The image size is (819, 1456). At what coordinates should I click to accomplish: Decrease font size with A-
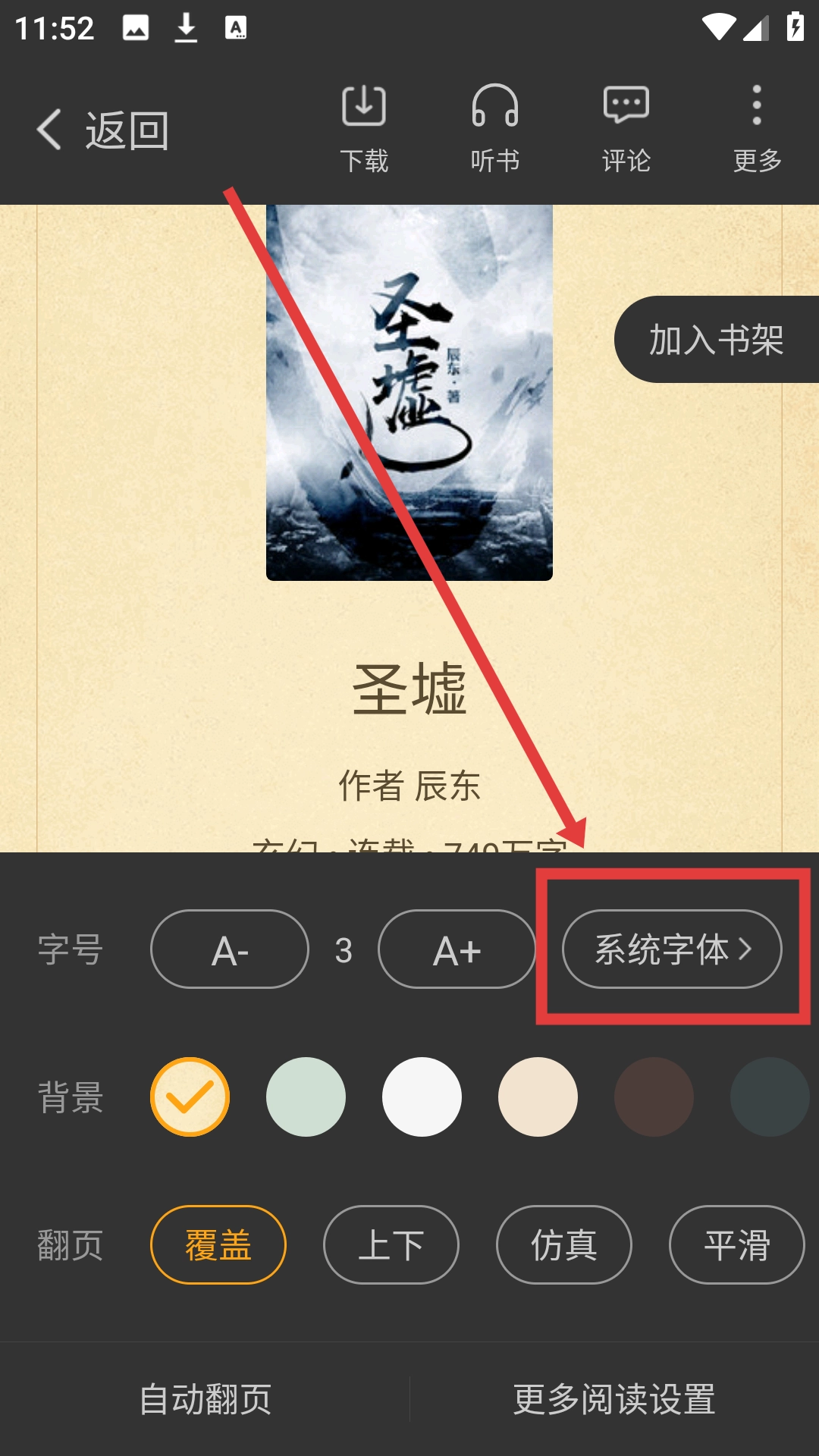[230, 949]
